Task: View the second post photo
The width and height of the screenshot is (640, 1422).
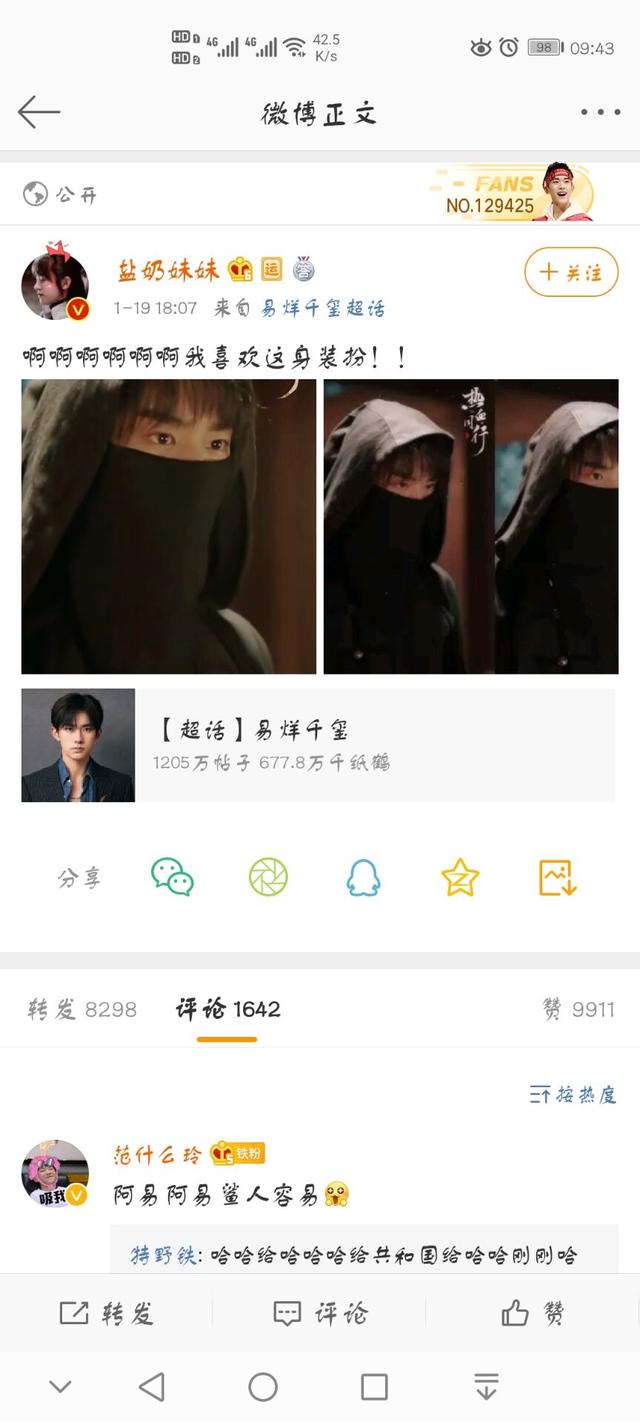Action: 471,526
